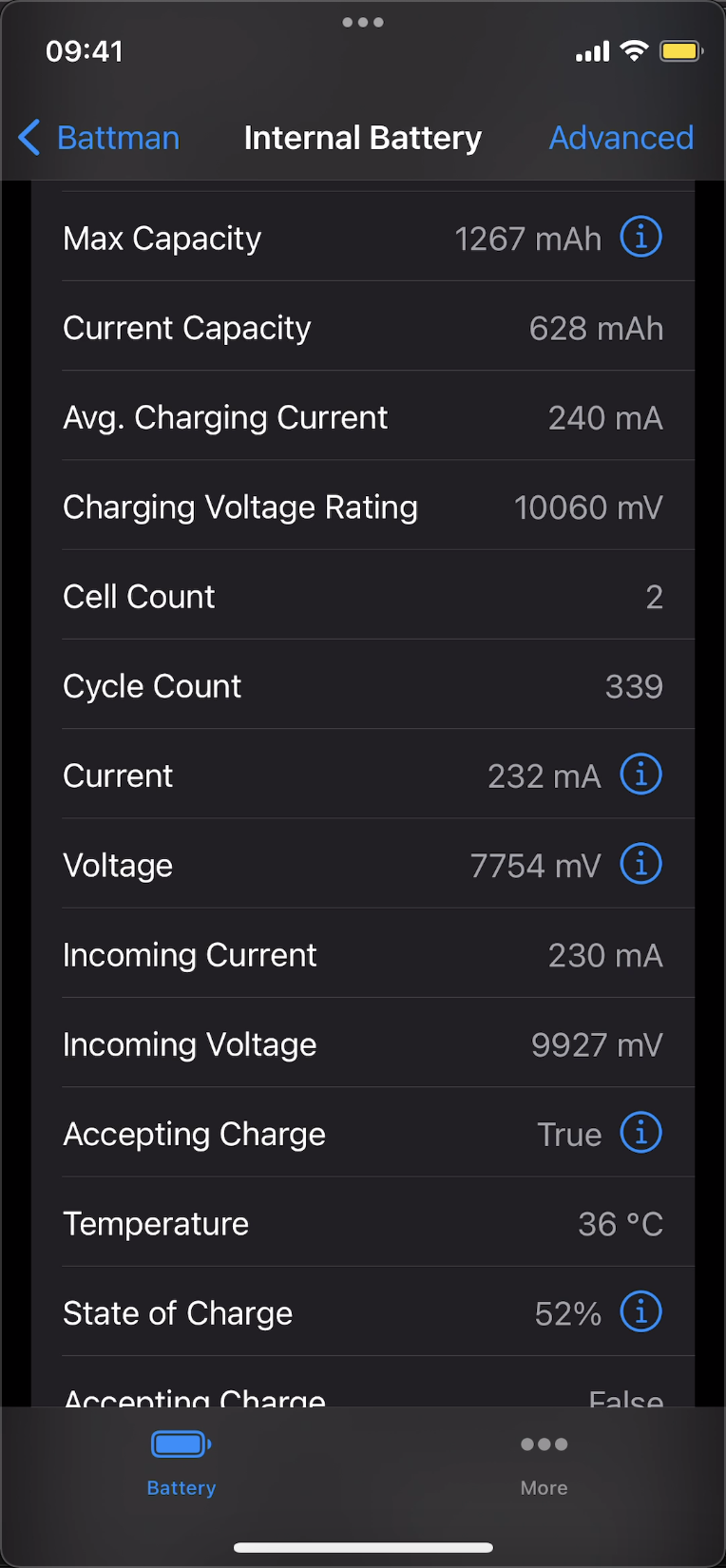726x1568 pixels.
Task: Tap the info icon beside Current
Action: pyautogui.click(x=640, y=774)
